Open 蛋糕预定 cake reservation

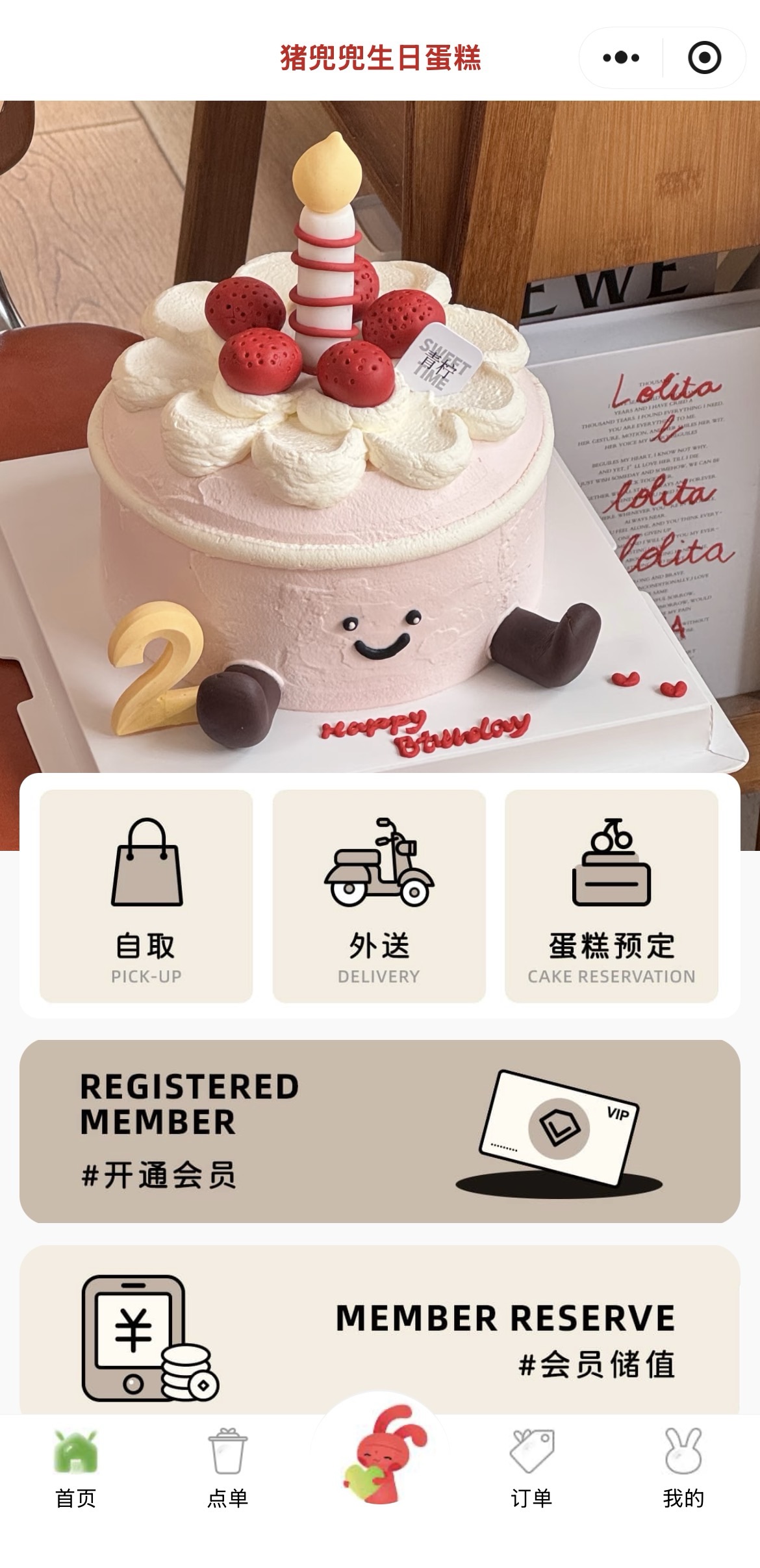tap(611, 896)
